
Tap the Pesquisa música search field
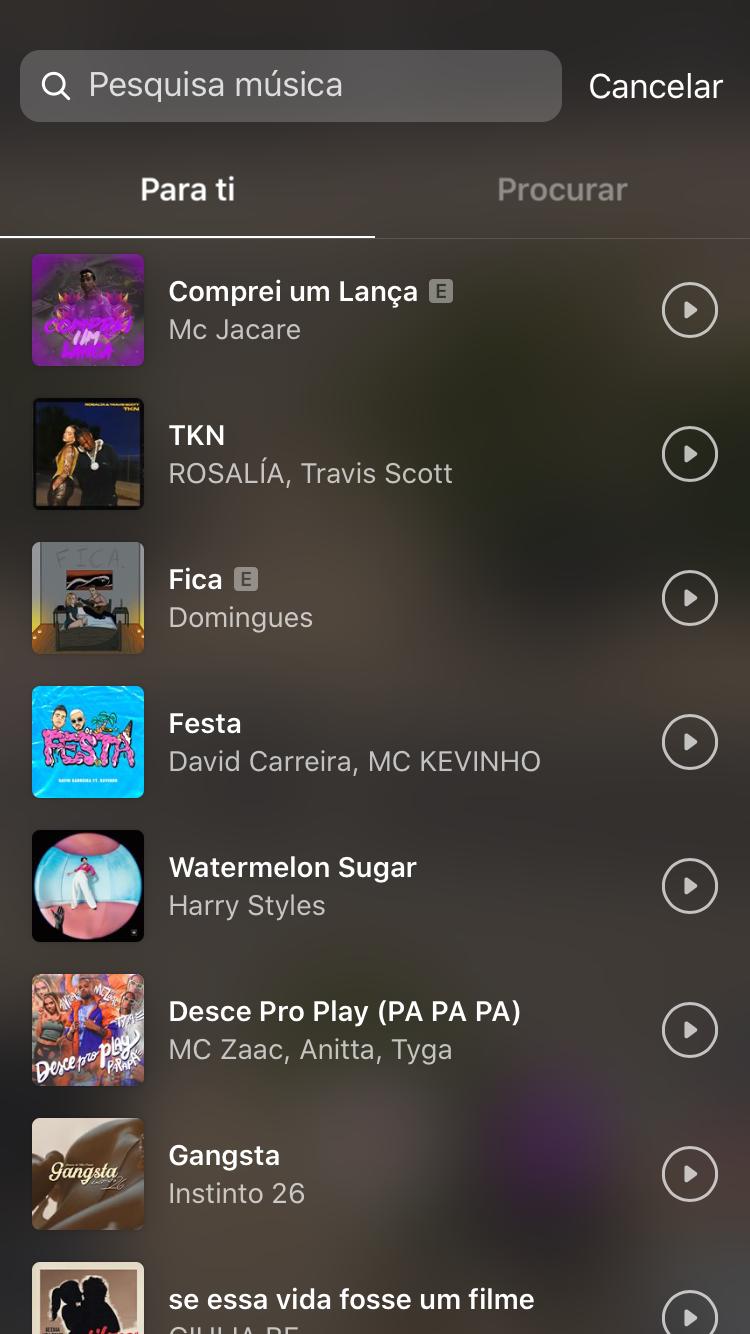click(290, 86)
